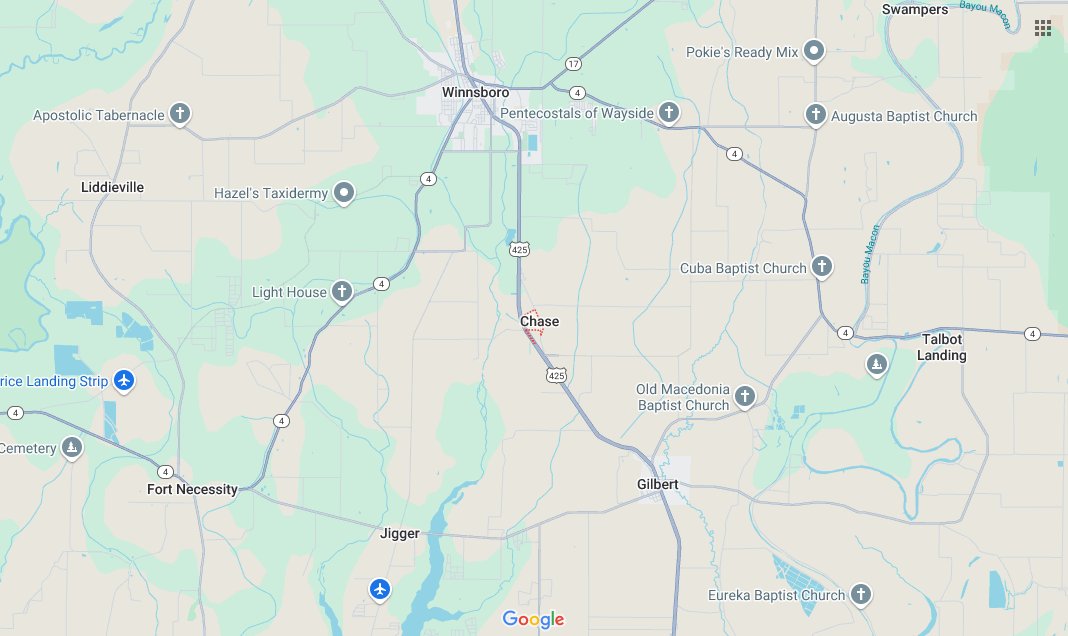1068x636 pixels.
Task: Open the Augusta Baptist Church pin
Action: 816,114
